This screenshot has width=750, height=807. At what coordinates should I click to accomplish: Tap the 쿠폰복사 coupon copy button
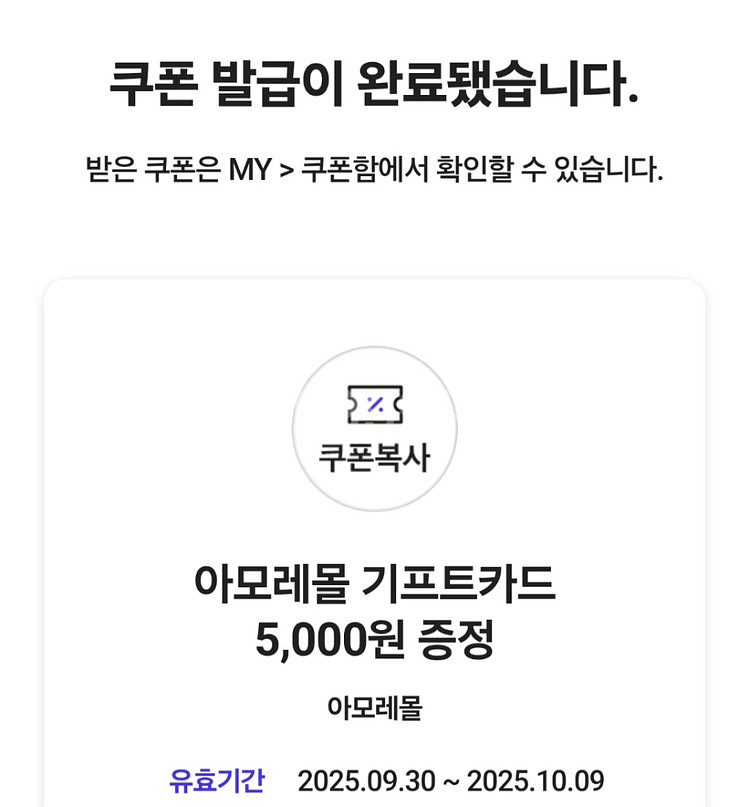coord(374,429)
